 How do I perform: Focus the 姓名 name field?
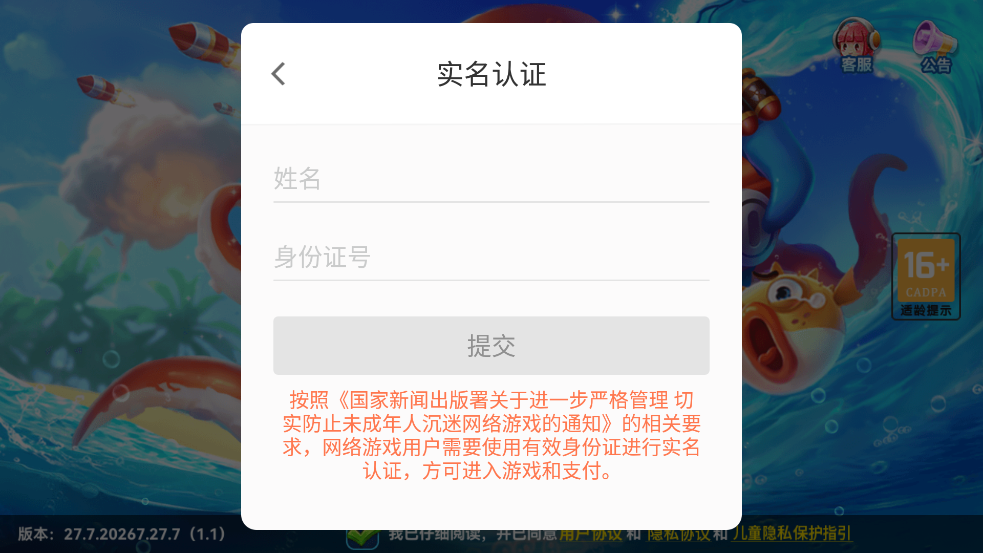coord(490,179)
